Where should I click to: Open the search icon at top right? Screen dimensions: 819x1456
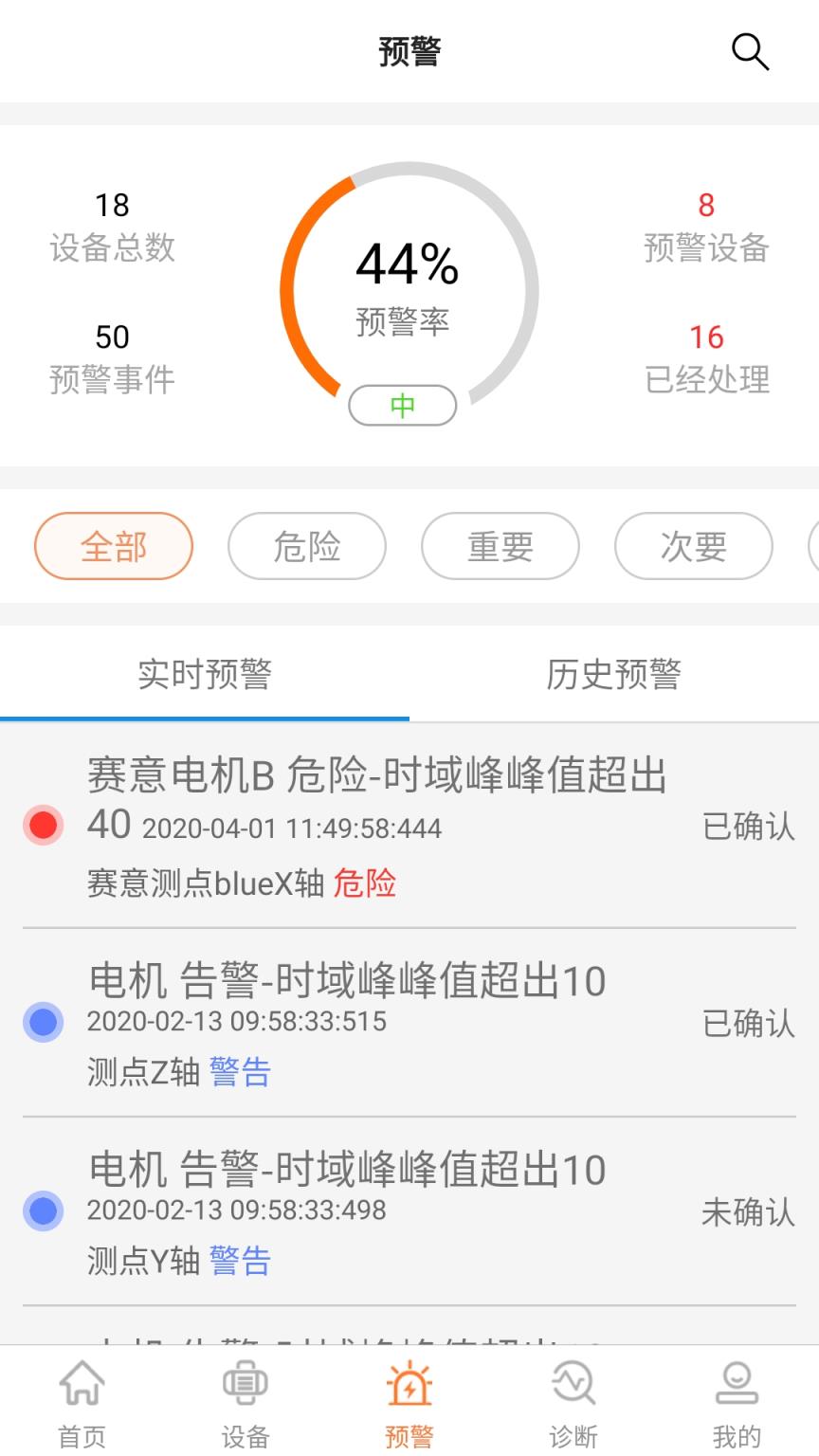(750, 52)
